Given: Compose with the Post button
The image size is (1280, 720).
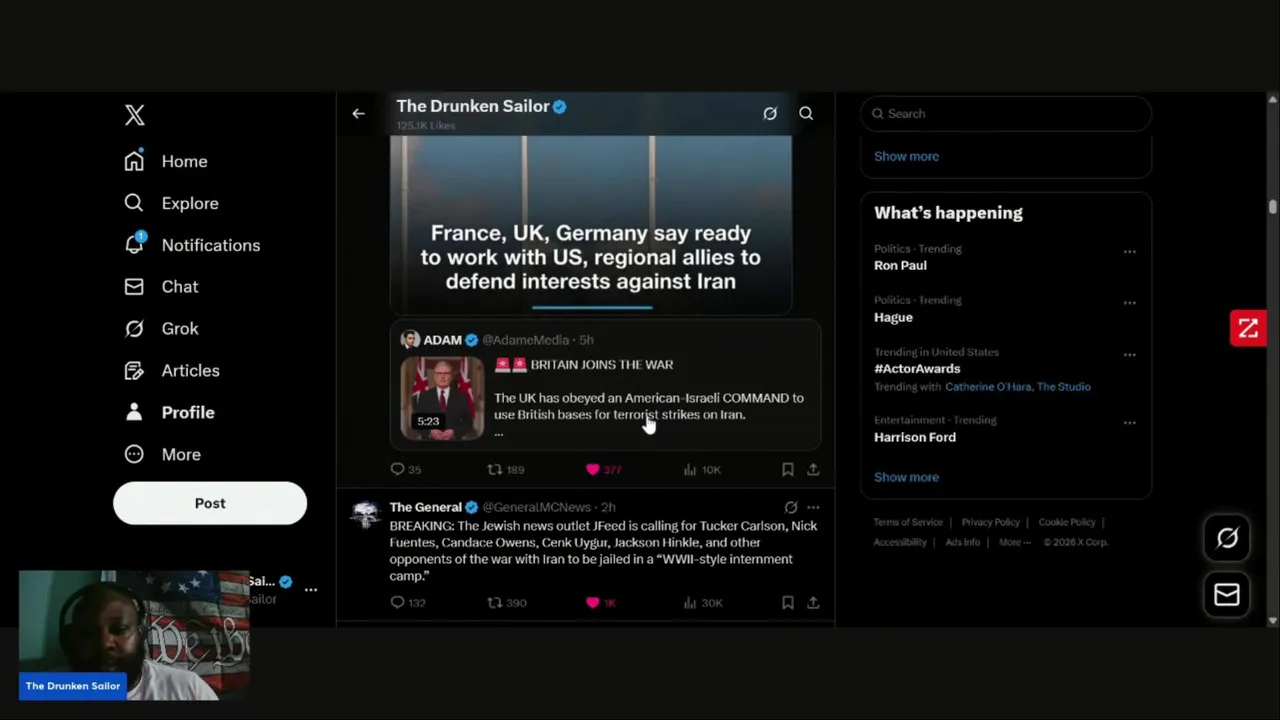Looking at the screenshot, I should [x=210, y=503].
